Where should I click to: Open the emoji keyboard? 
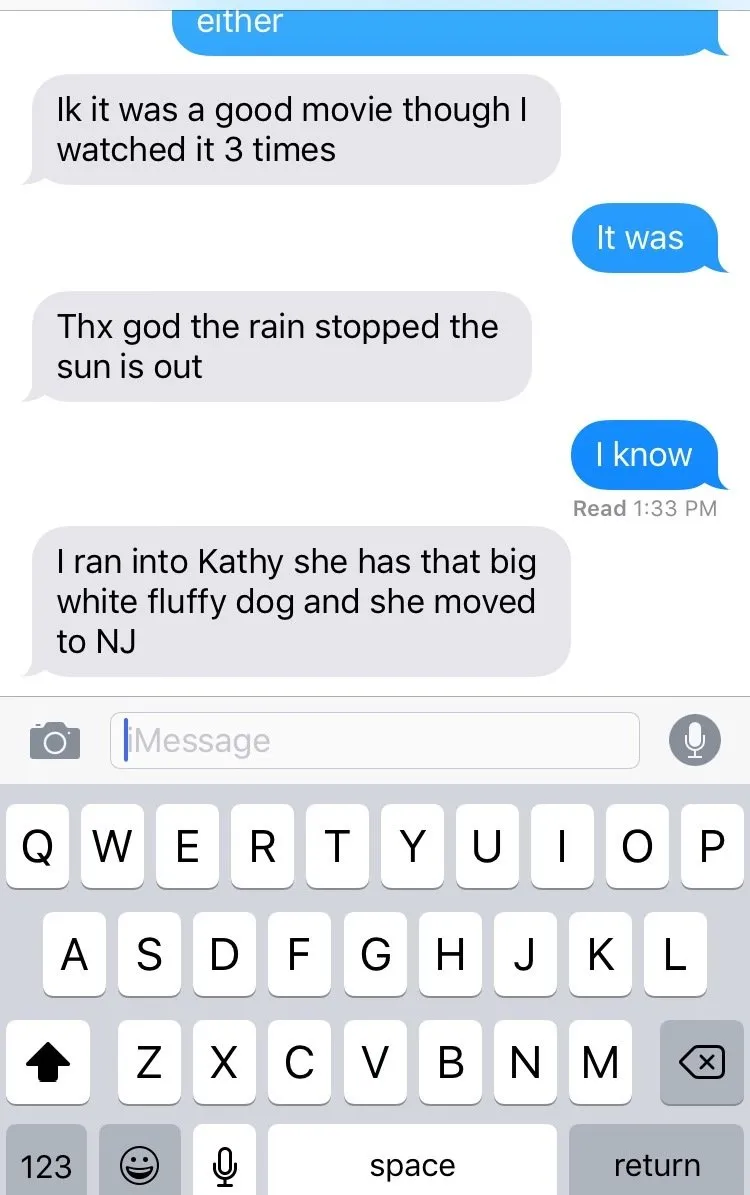click(140, 1164)
